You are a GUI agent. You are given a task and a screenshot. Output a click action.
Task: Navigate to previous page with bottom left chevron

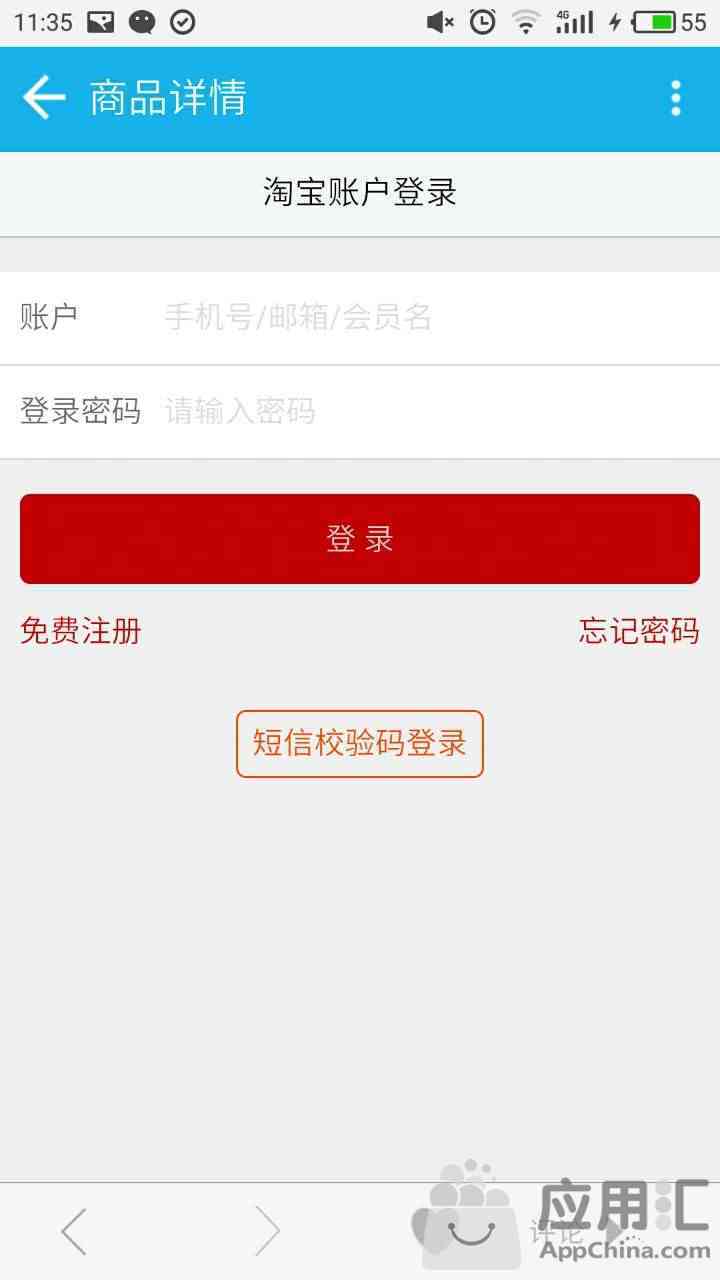[74, 1231]
